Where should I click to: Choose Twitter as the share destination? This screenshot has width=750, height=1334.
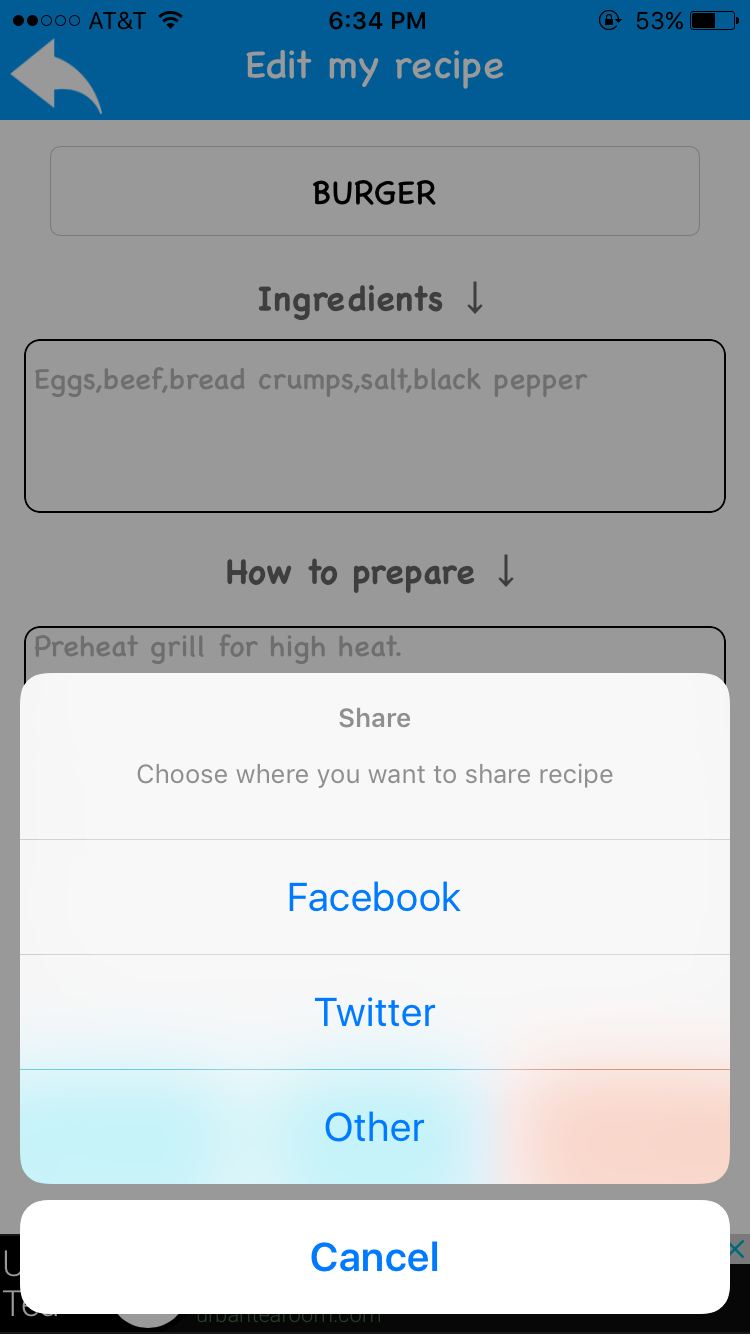374,1012
